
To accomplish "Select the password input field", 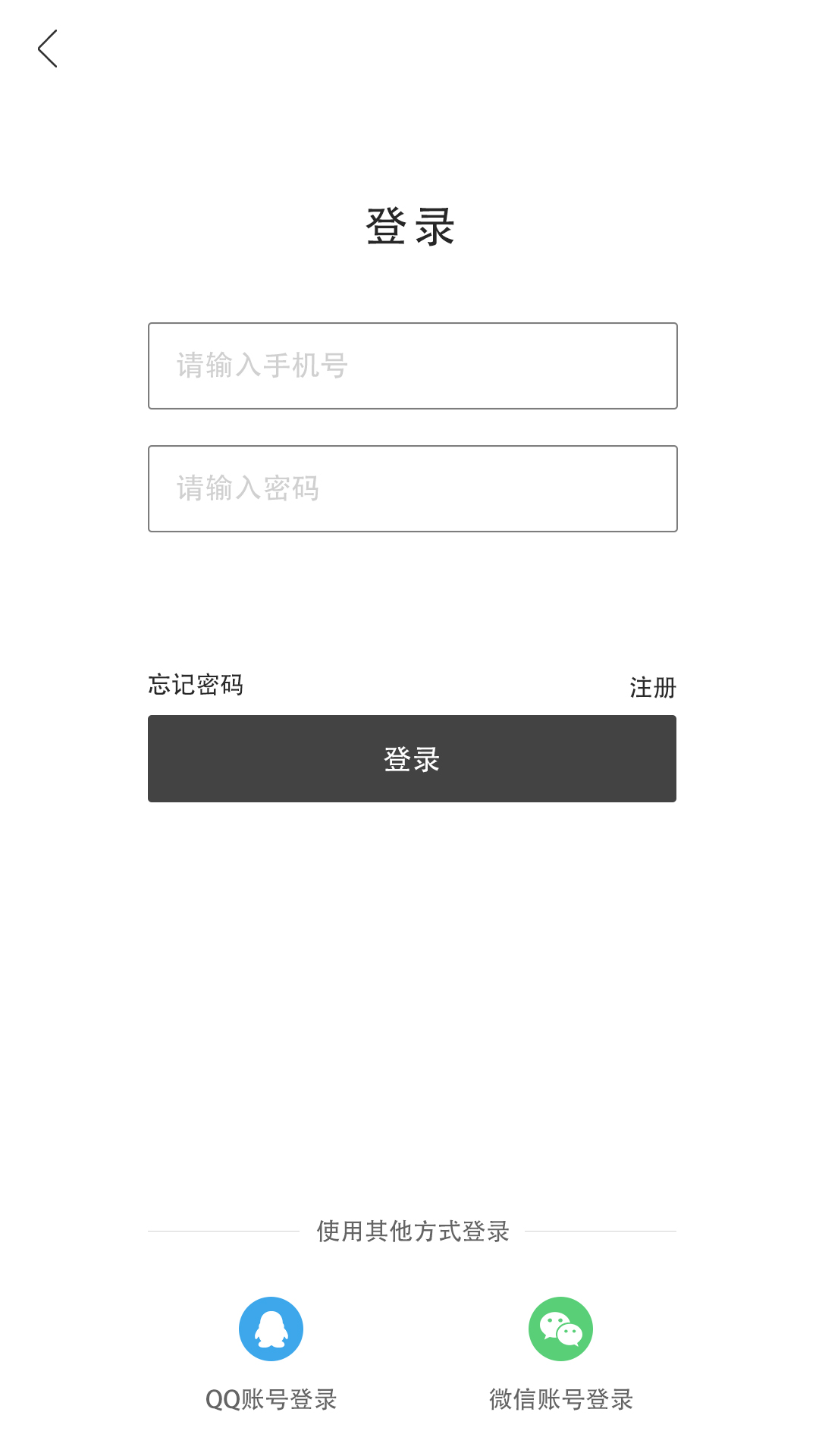I will 412,489.
